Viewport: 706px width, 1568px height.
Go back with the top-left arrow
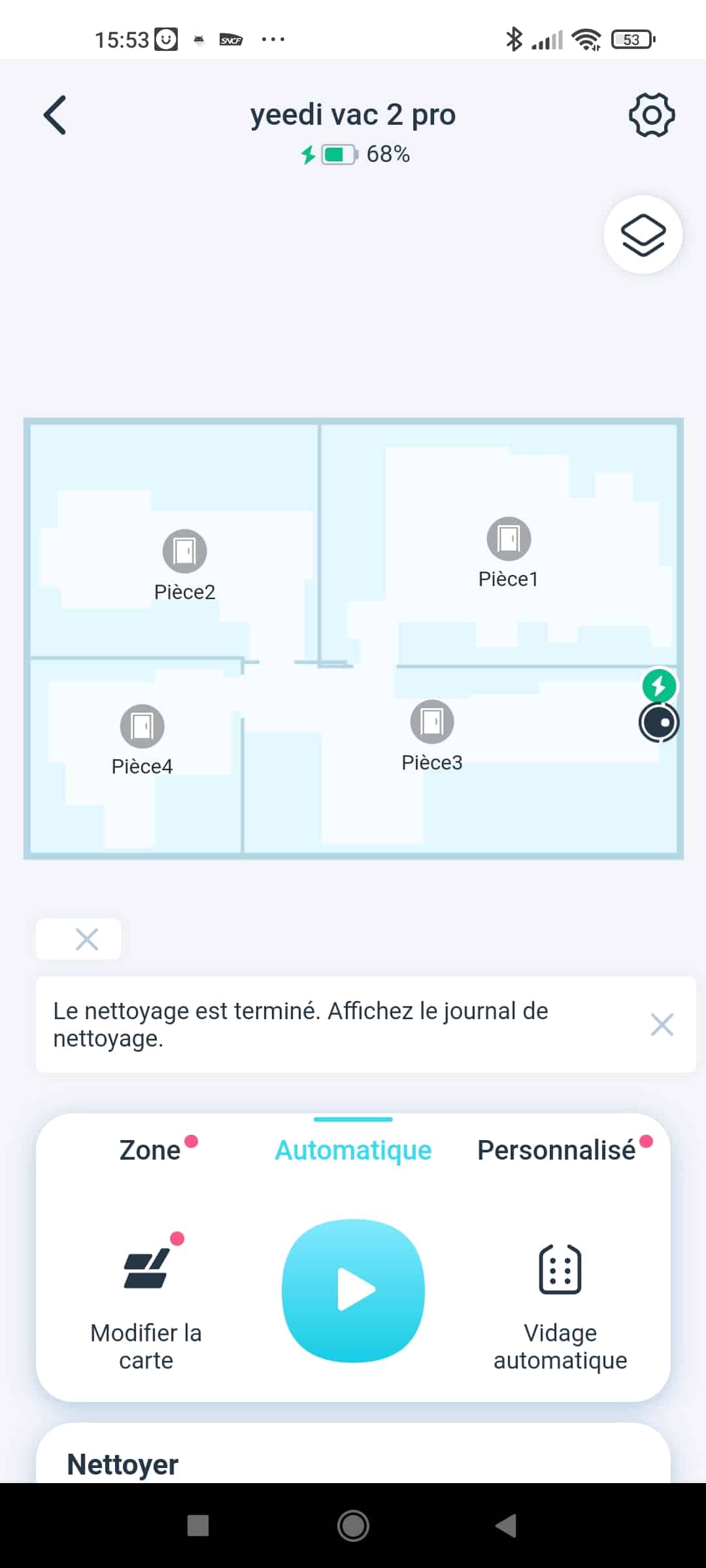tap(55, 115)
